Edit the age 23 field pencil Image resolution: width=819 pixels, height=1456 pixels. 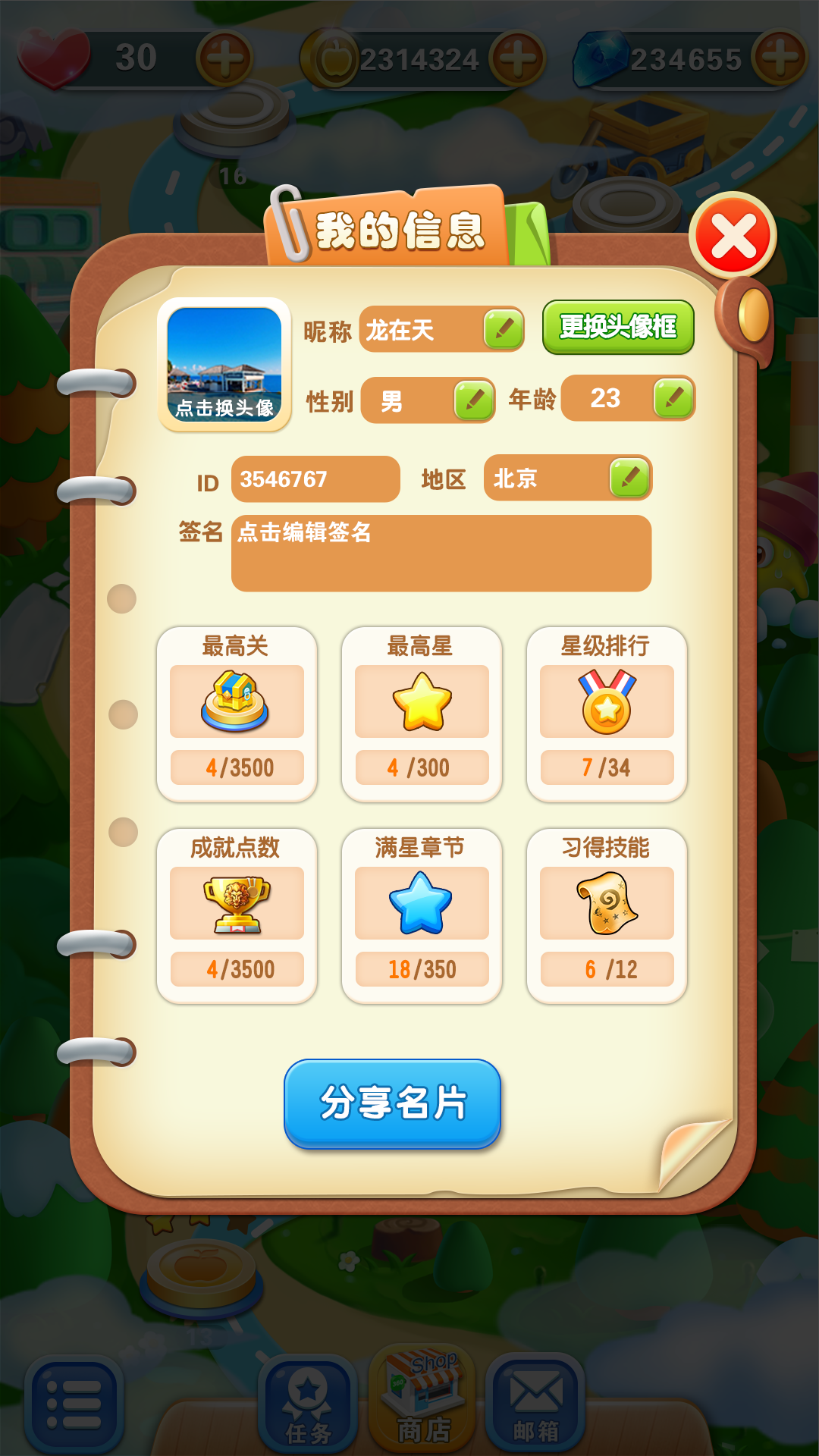tap(676, 400)
